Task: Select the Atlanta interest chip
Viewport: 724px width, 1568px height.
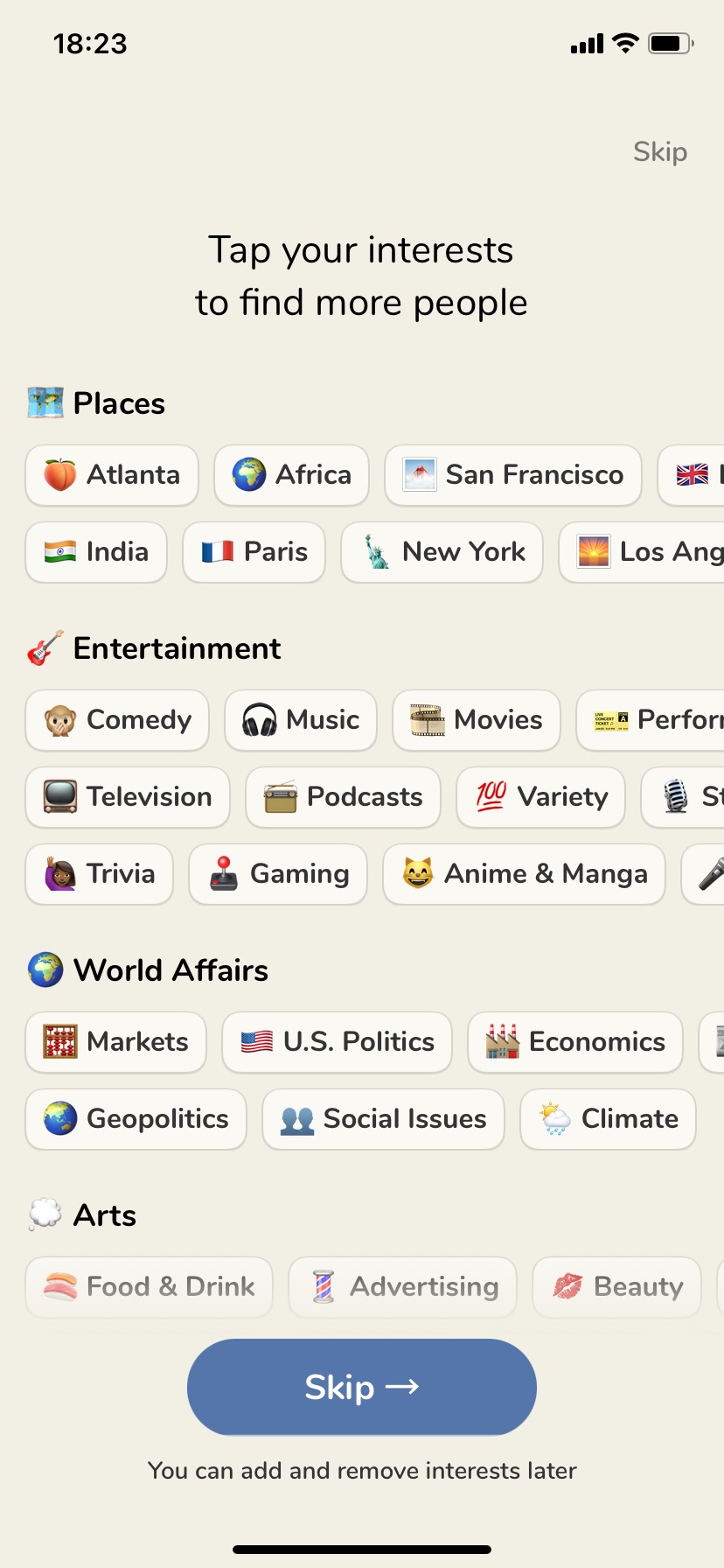Action: (112, 475)
